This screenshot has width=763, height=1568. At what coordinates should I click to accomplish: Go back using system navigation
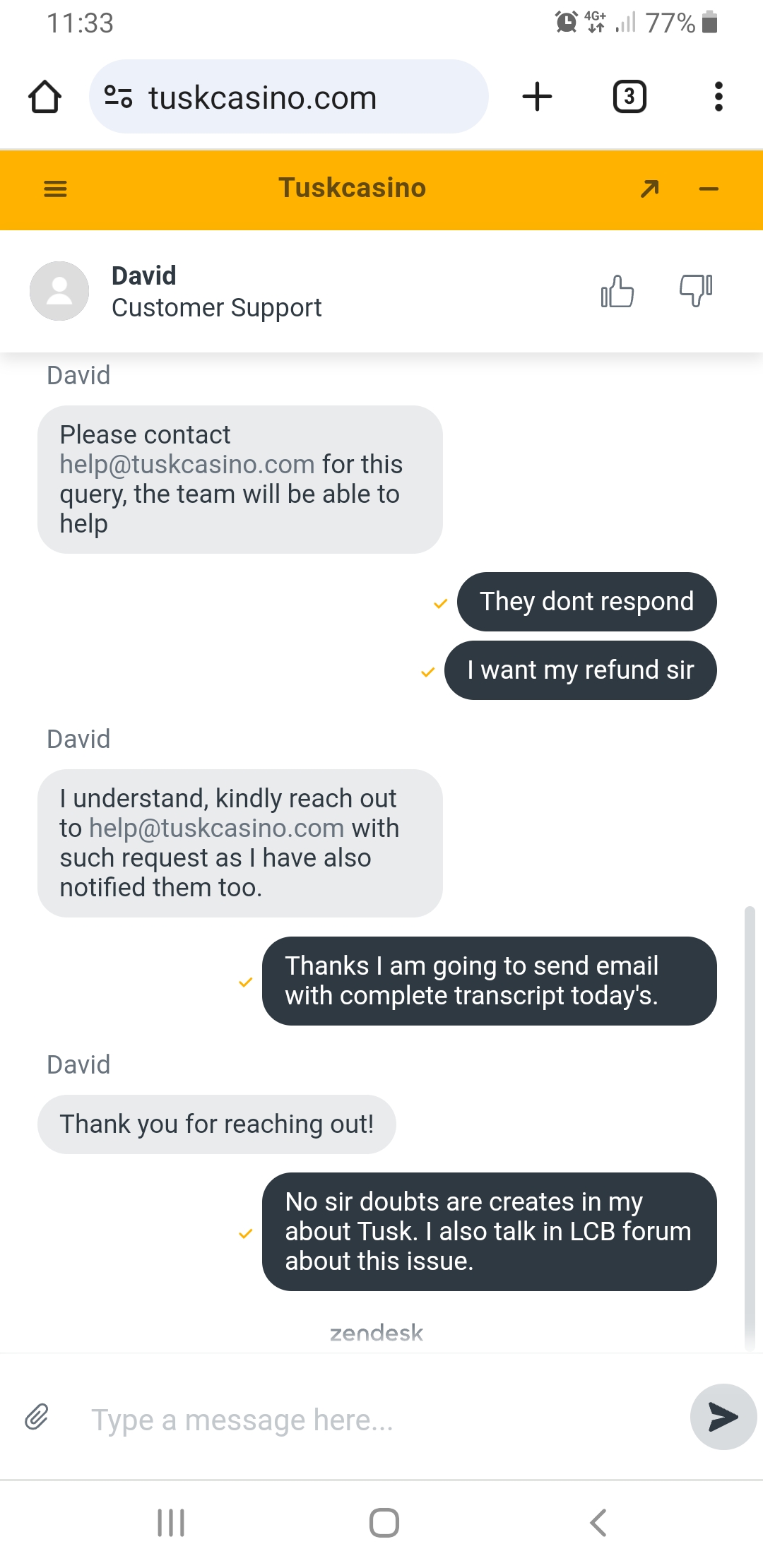pos(598,1523)
